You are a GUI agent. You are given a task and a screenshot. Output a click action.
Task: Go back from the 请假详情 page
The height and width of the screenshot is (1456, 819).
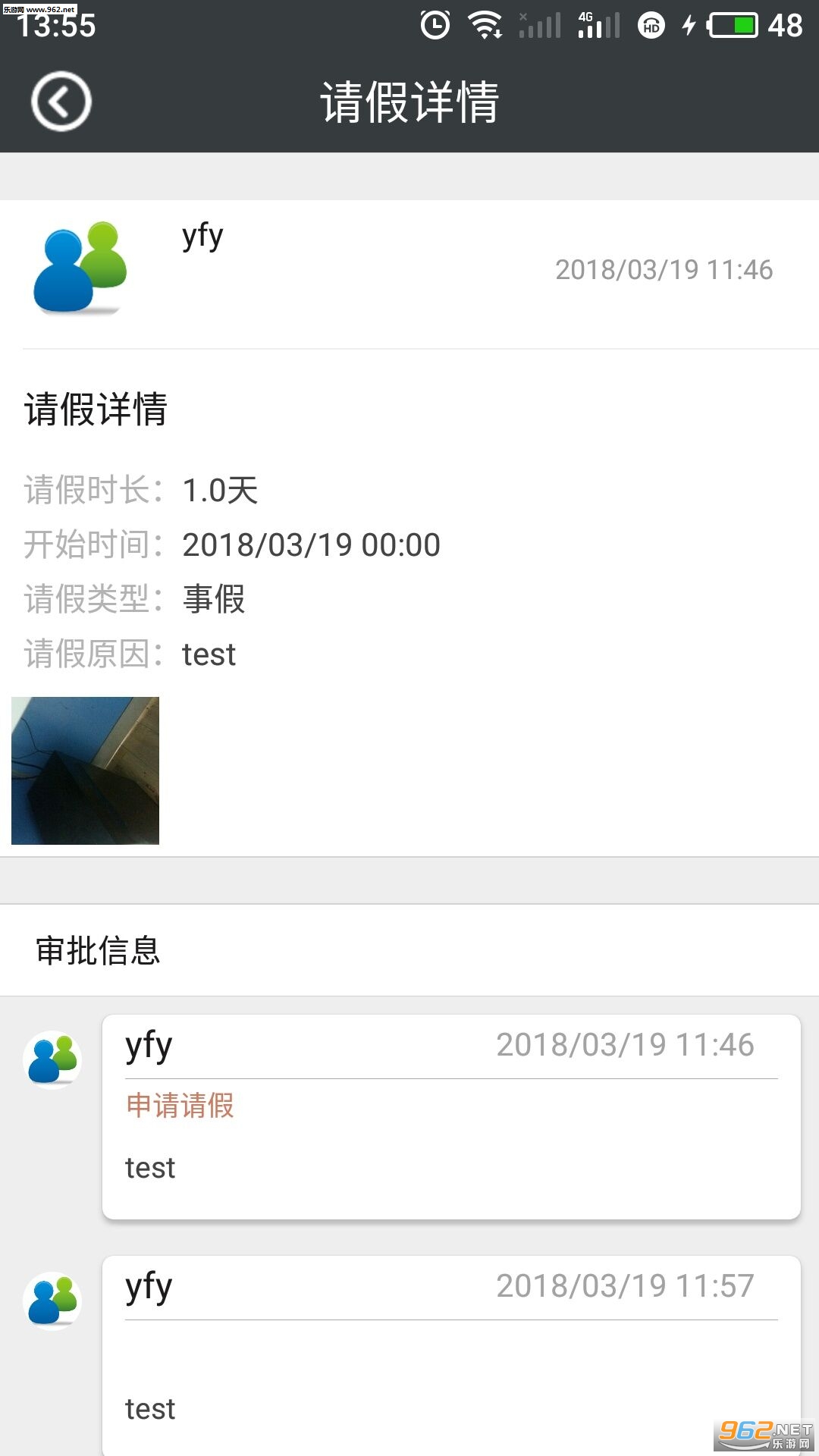61,101
